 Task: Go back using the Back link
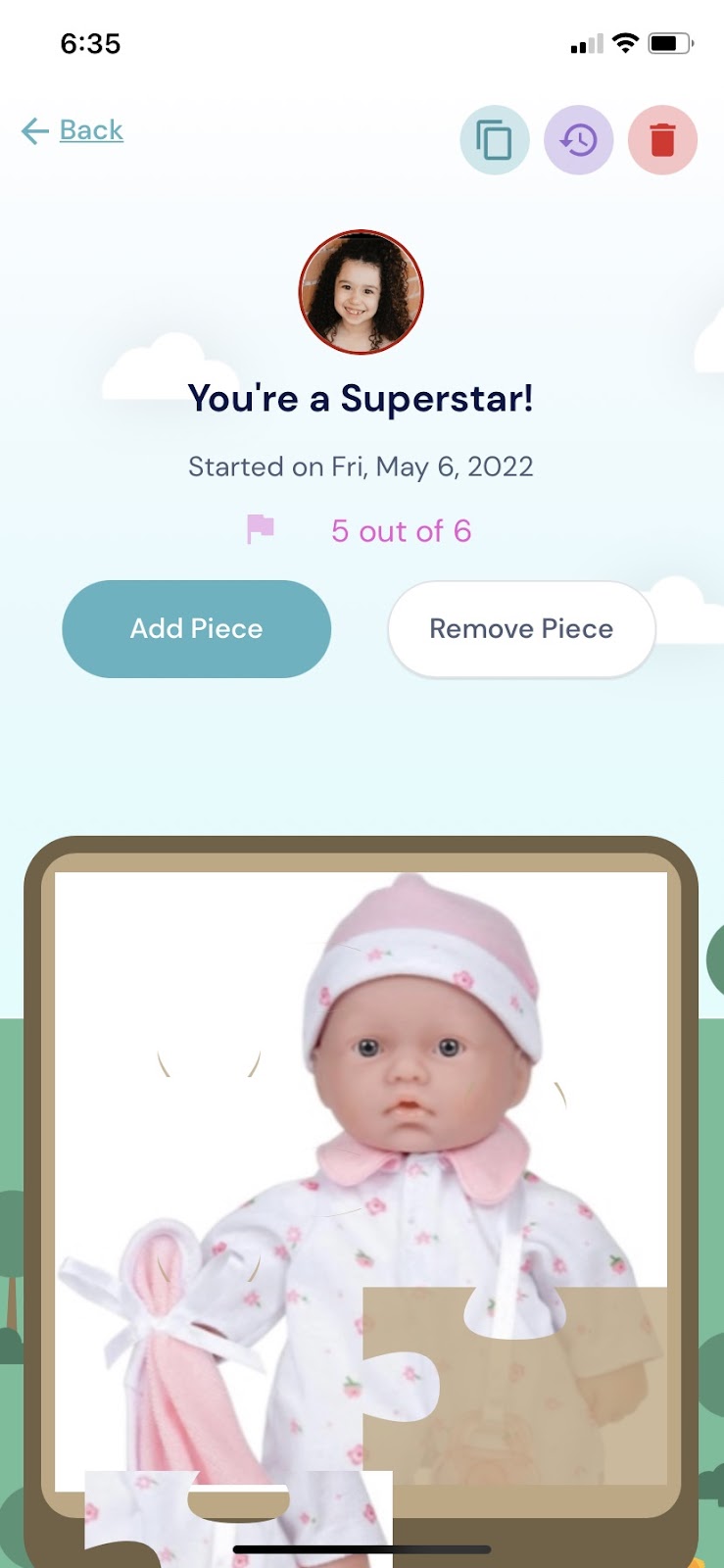(x=73, y=130)
